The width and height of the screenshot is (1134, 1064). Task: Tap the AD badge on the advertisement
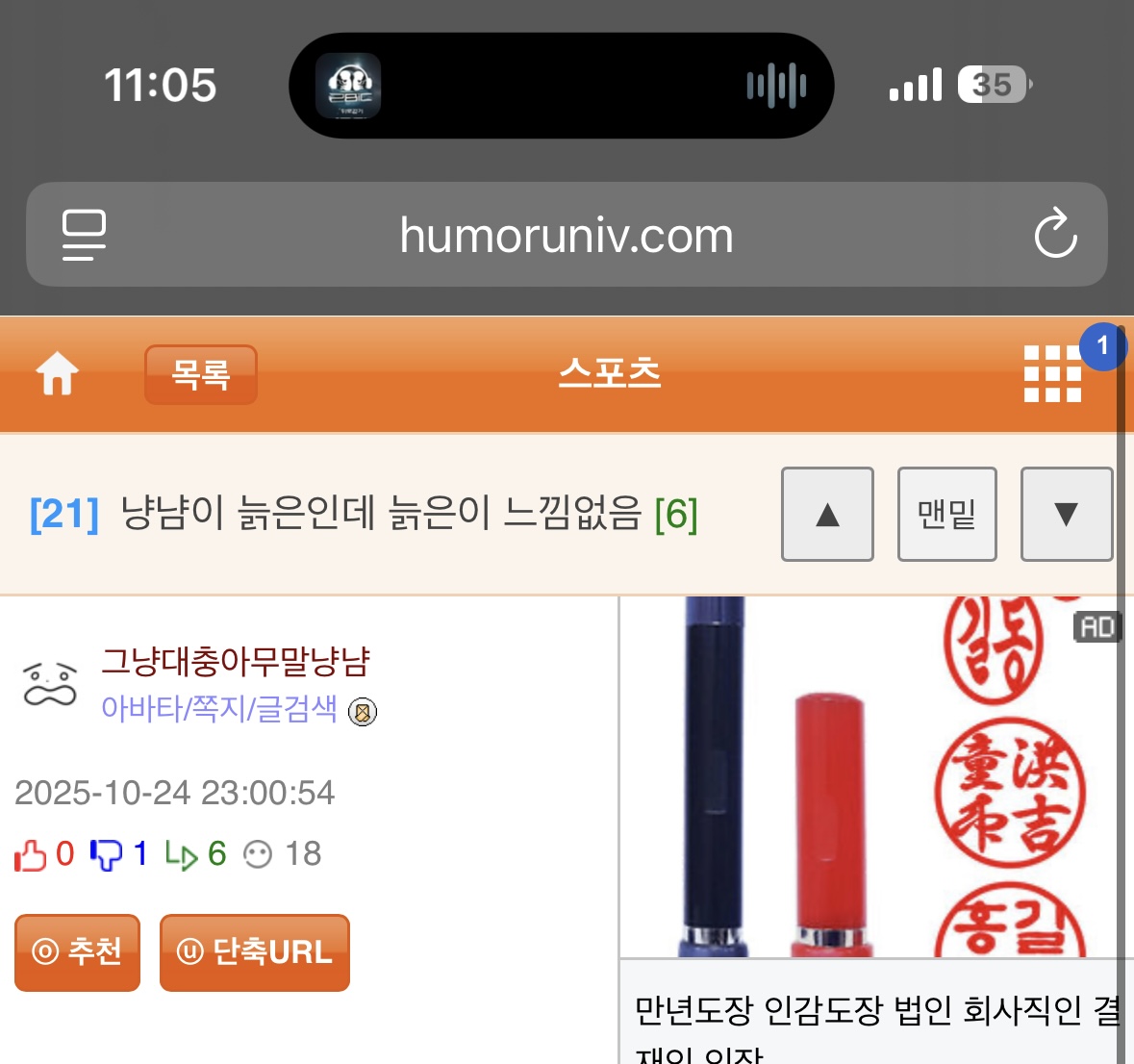pyautogui.click(x=1097, y=627)
